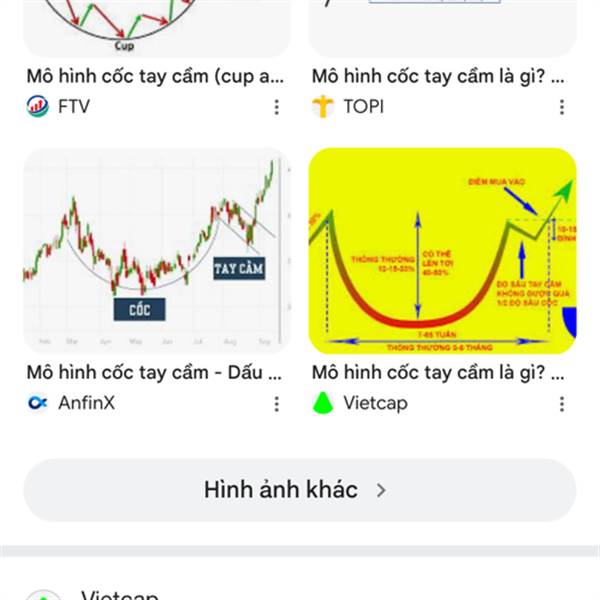Open Vietcap yellow cup diagram image
The height and width of the screenshot is (600, 600).
tap(442, 250)
